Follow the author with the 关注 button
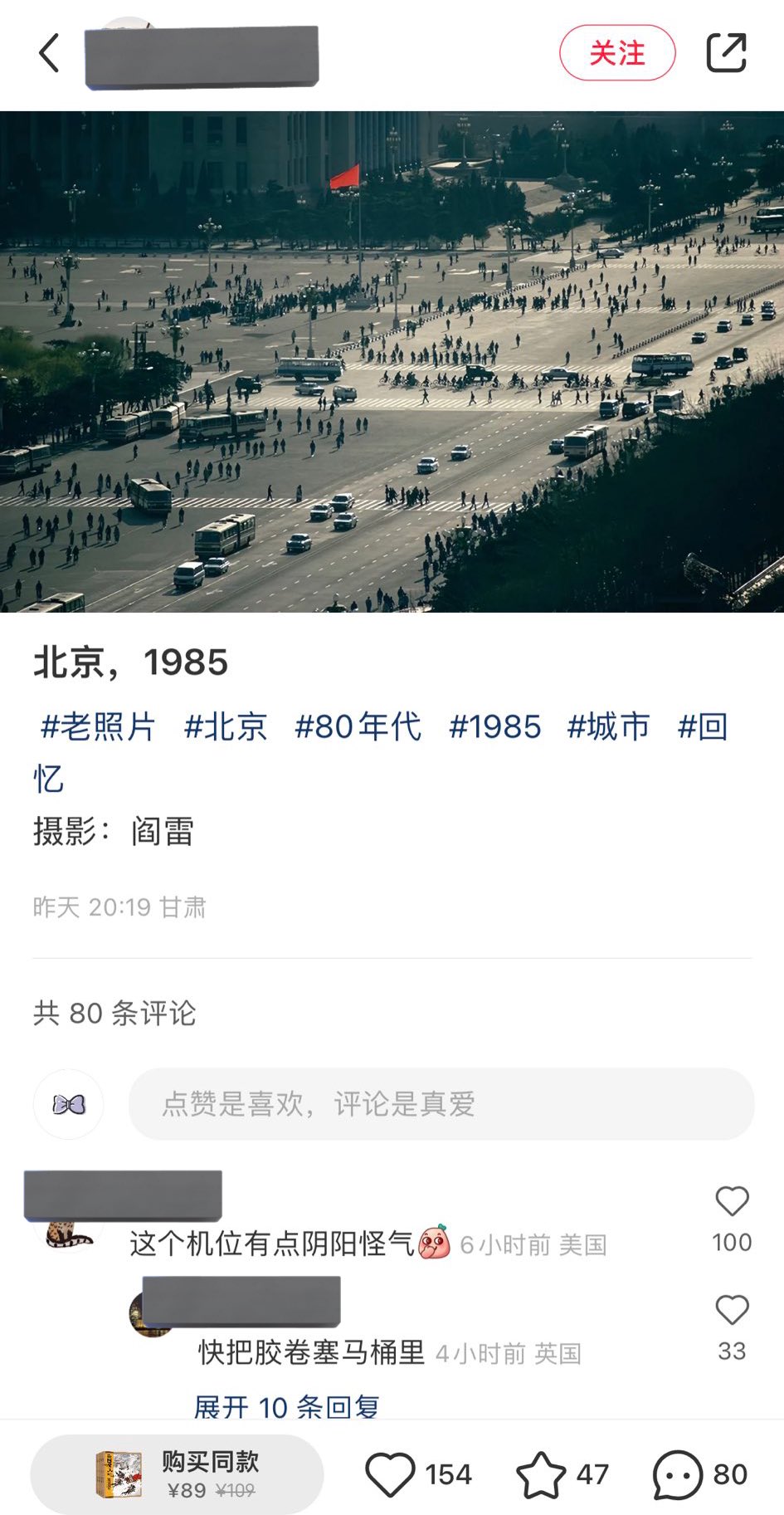Screen dimensions: 784x1515 (617, 53)
